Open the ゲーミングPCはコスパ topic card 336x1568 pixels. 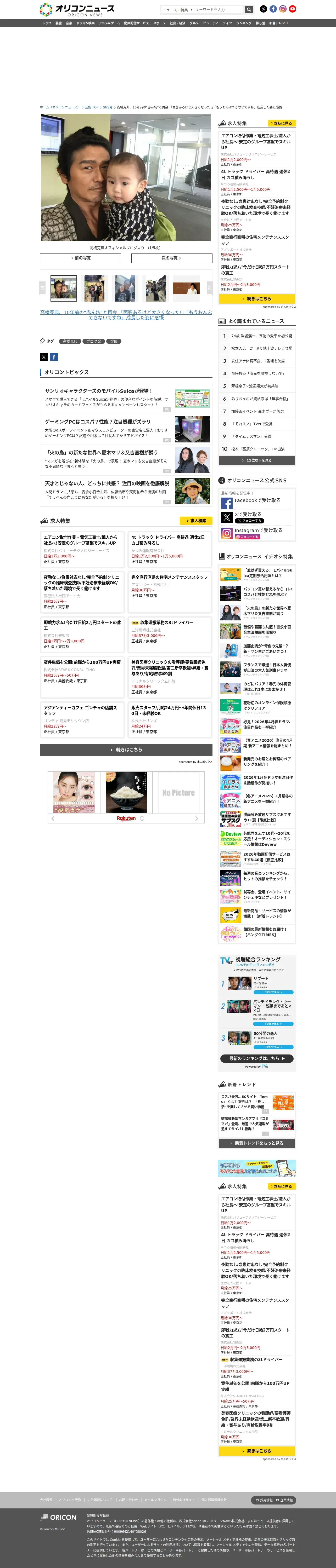(126, 429)
